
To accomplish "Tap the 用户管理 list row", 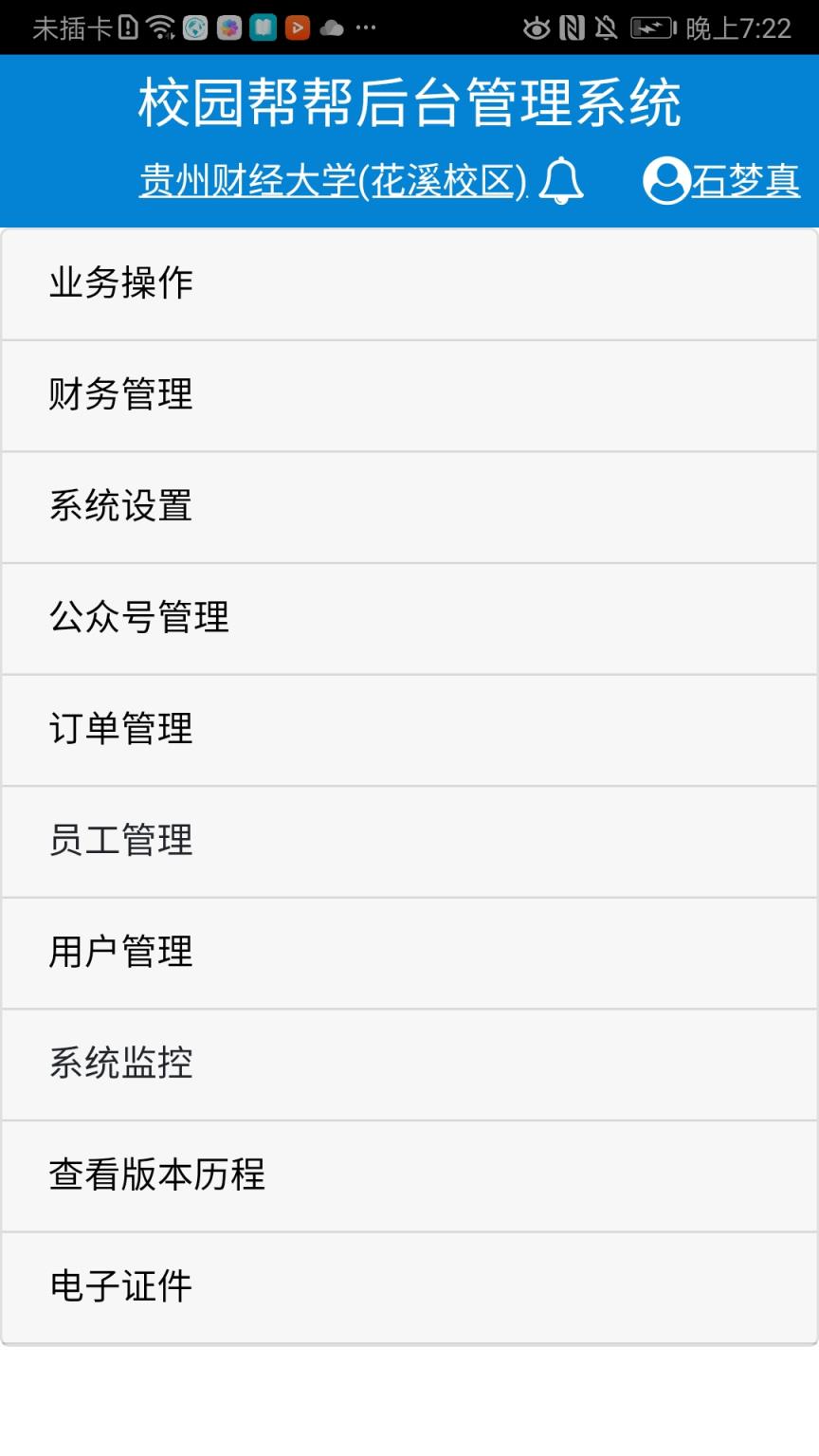I will (x=119, y=953).
